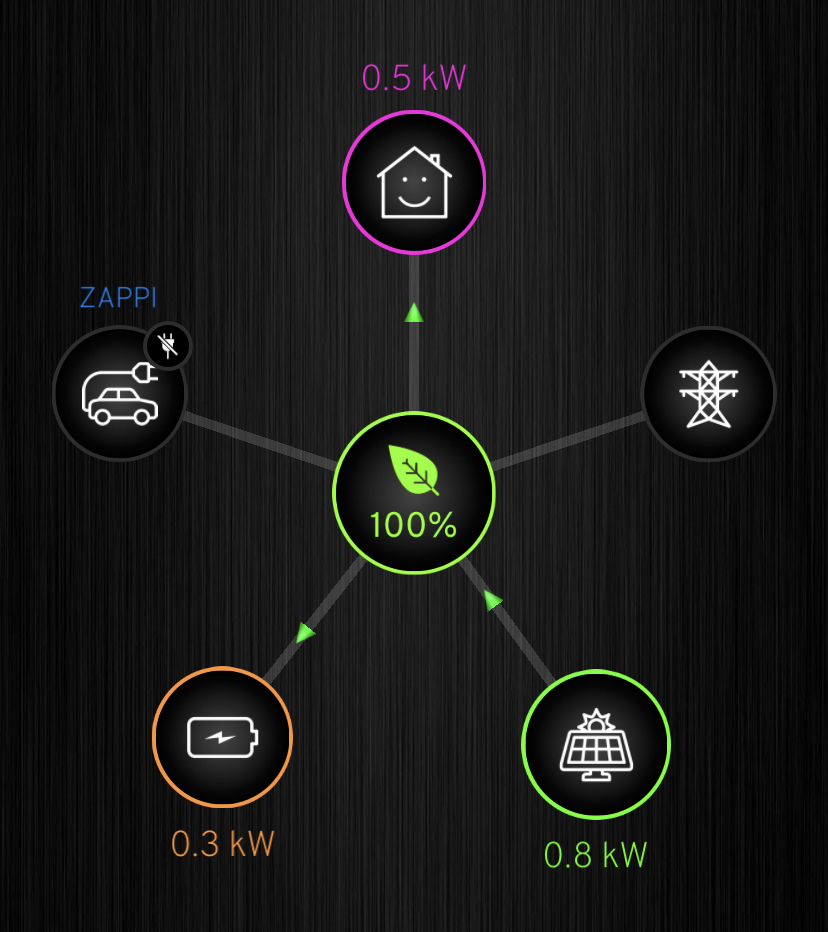The width and height of the screenshot is (828, 932).
Task: Tap the Zappi EV charger icon
Action: pyautogui.click(x=119, y=394)
